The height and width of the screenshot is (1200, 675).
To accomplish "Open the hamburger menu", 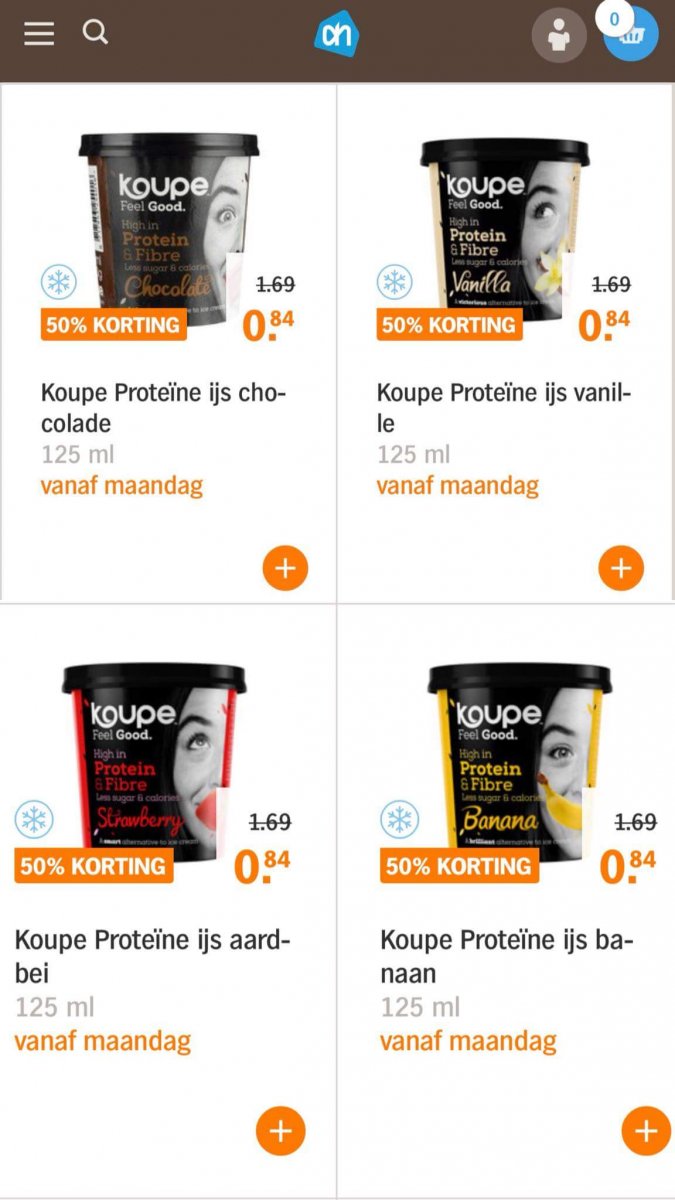I will point(39,34).
